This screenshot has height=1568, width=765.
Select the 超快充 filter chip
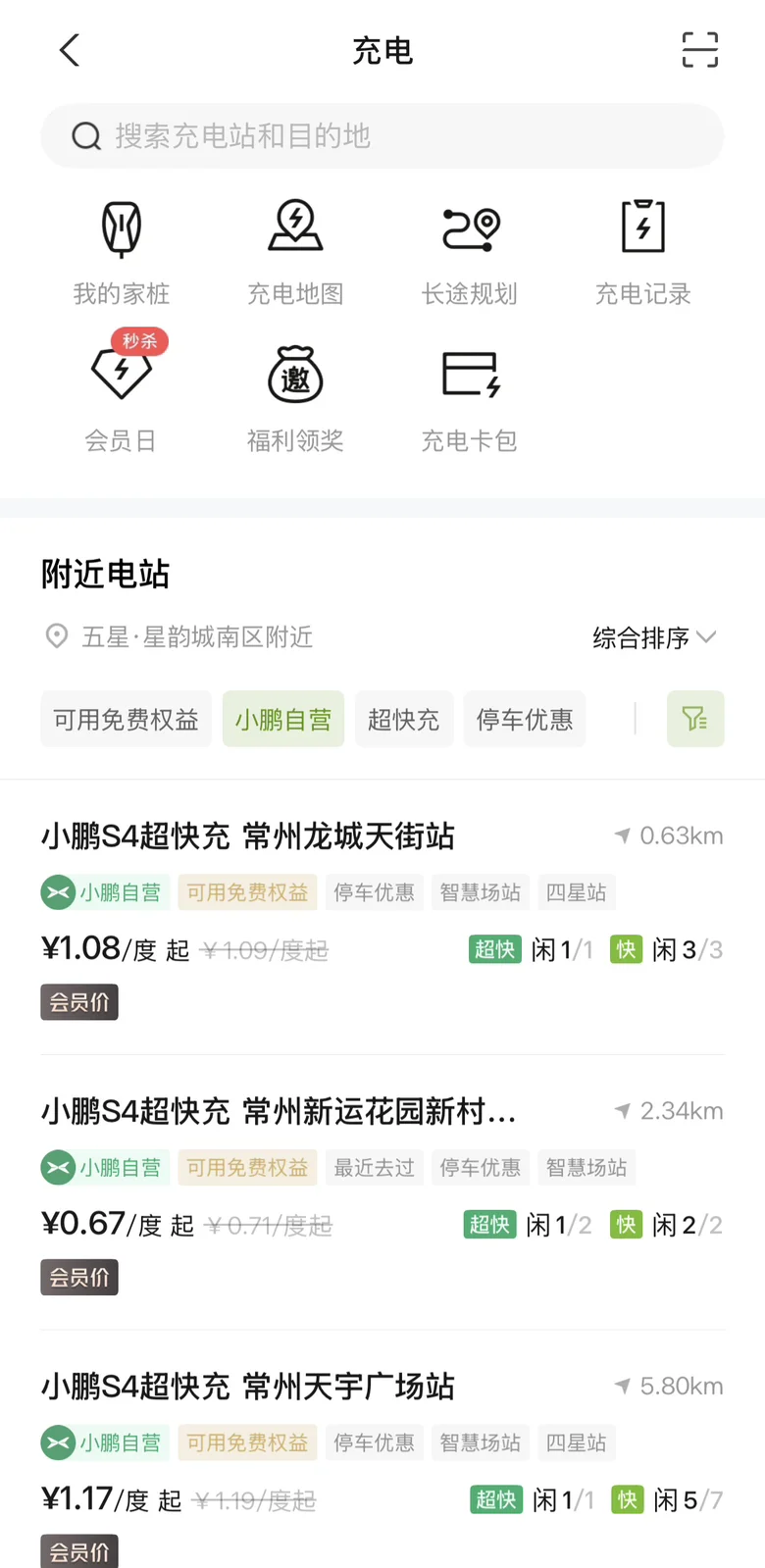pos(404,719)
